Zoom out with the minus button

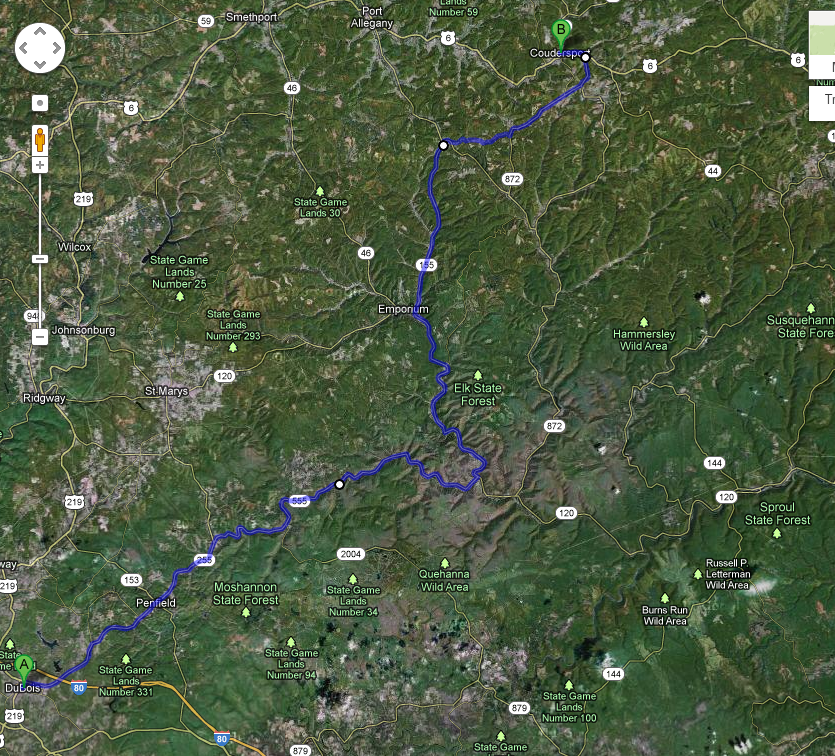tap(40, 337)
